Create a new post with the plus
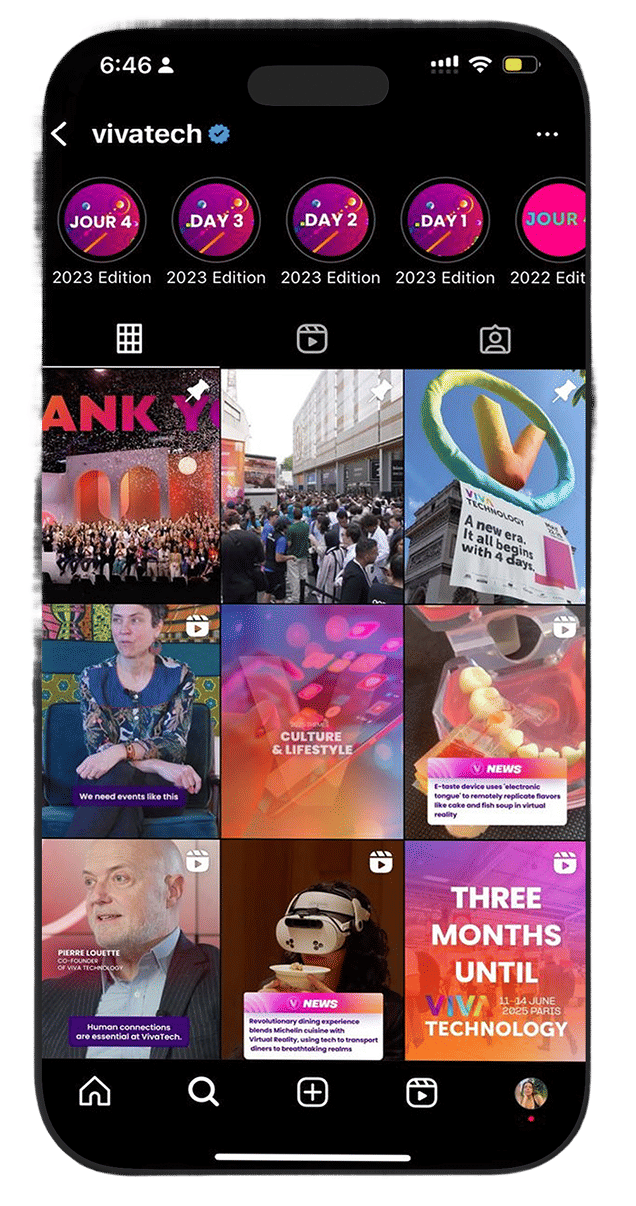Viewport: 636px width, 1206px height. coord(313,1093)
